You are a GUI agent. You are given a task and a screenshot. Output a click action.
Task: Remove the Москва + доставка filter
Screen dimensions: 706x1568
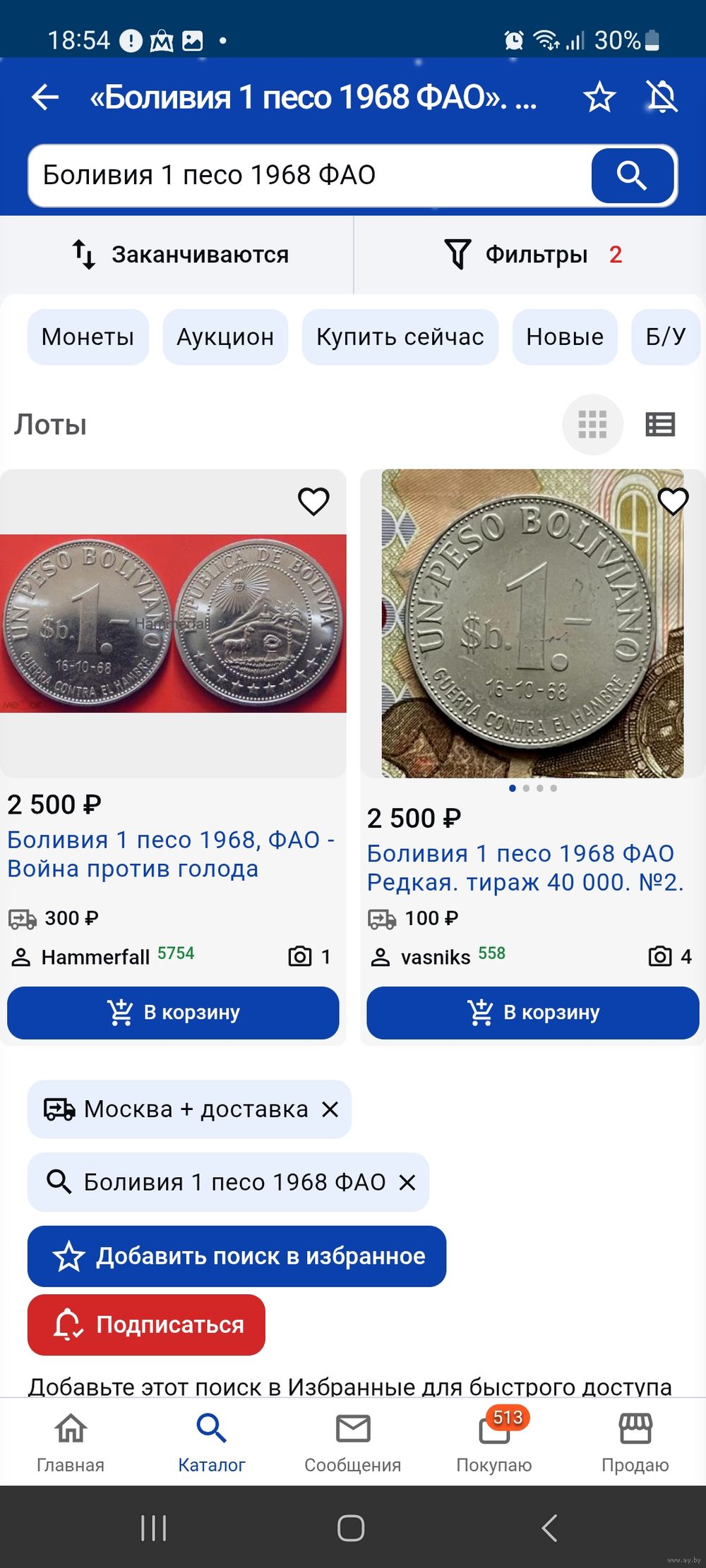click(x=330, y=1109)
